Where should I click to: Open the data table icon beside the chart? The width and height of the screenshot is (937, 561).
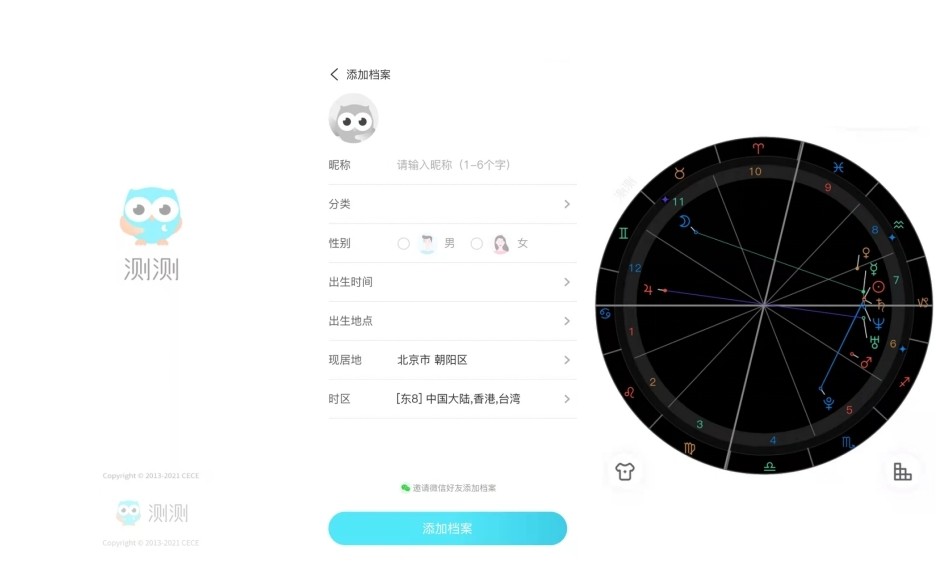[902, 472]
